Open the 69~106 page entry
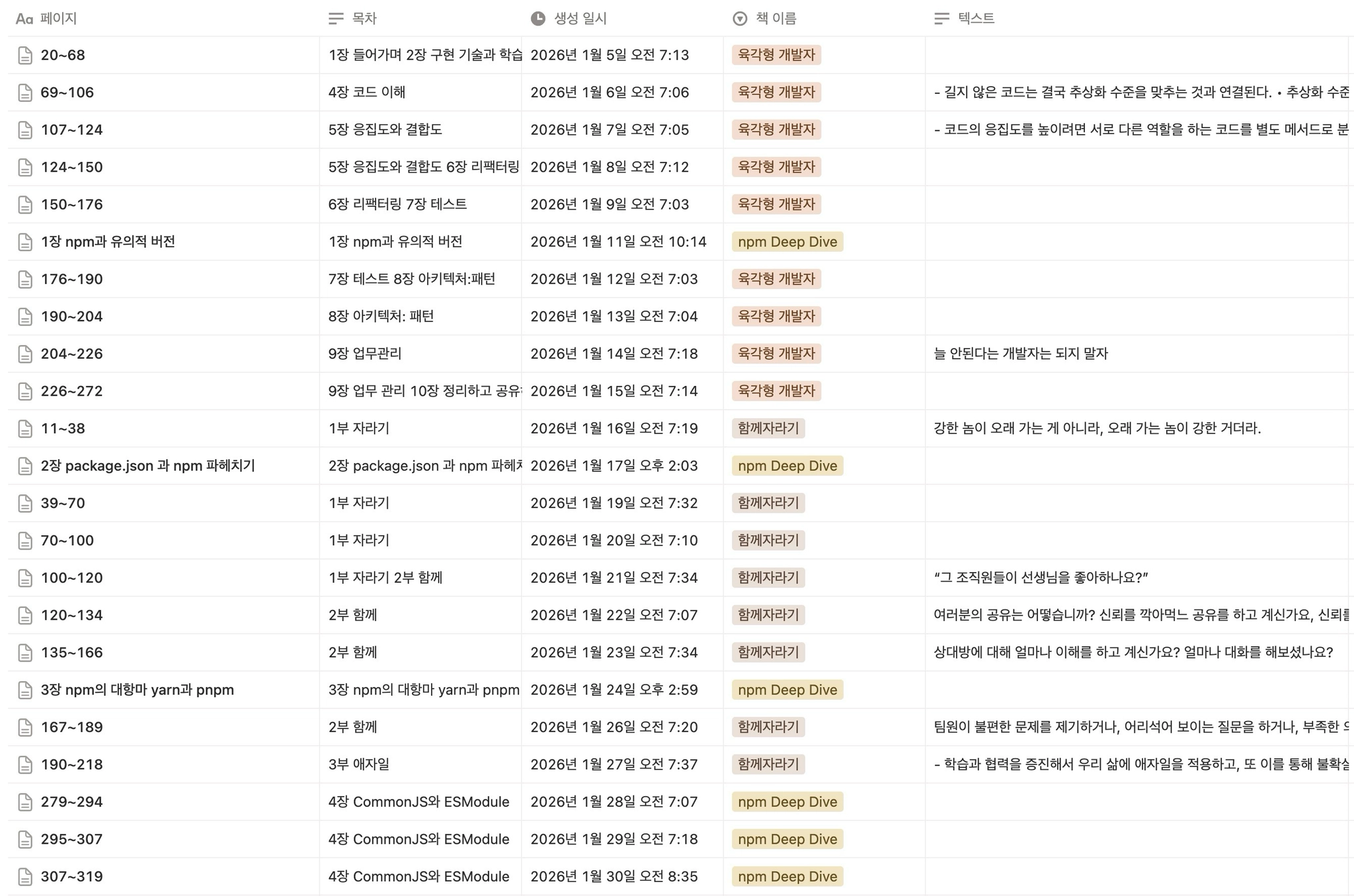Viewport: 1354px width, 896px height. 67,93
